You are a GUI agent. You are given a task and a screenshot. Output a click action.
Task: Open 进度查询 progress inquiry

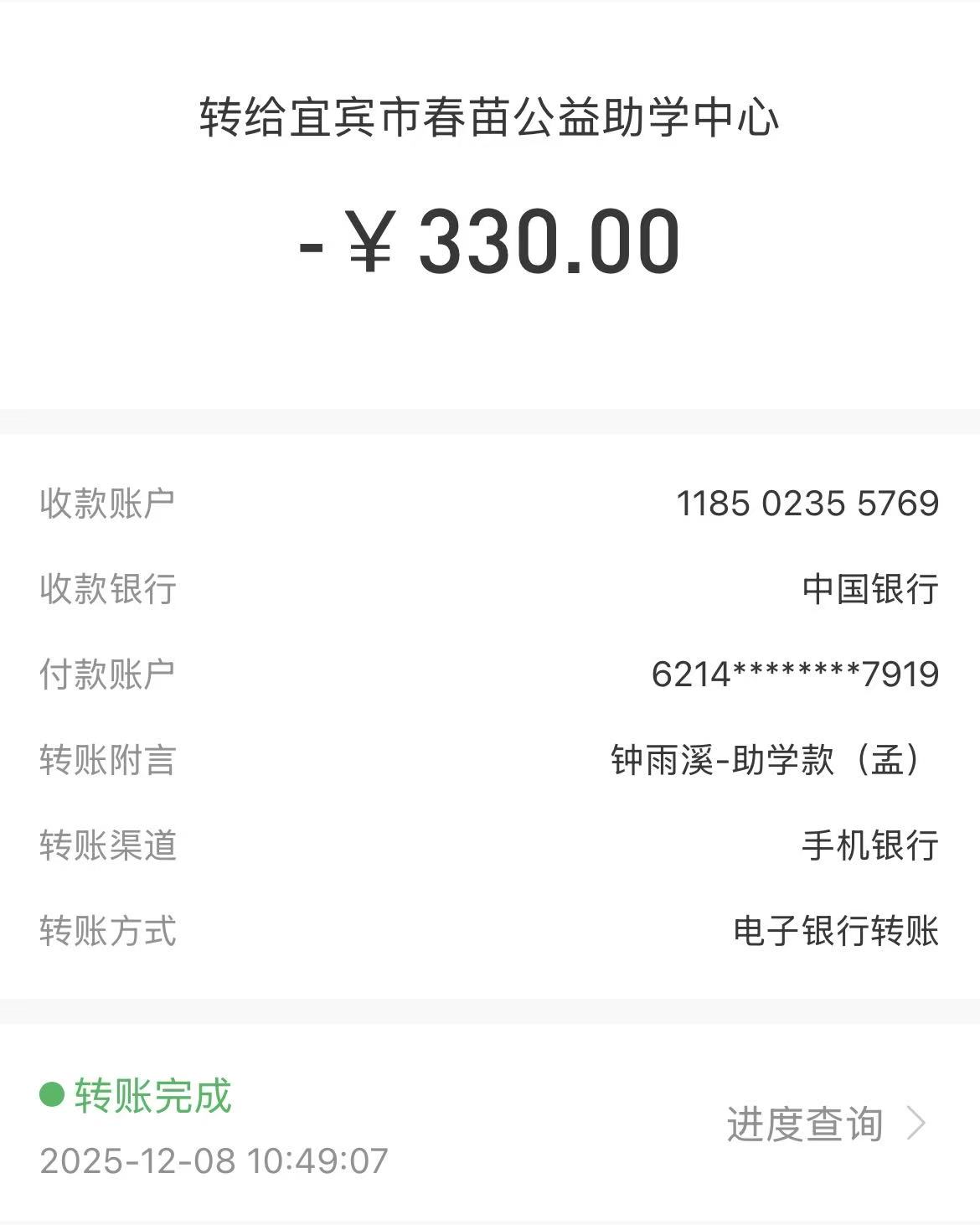coord(824,1124)
